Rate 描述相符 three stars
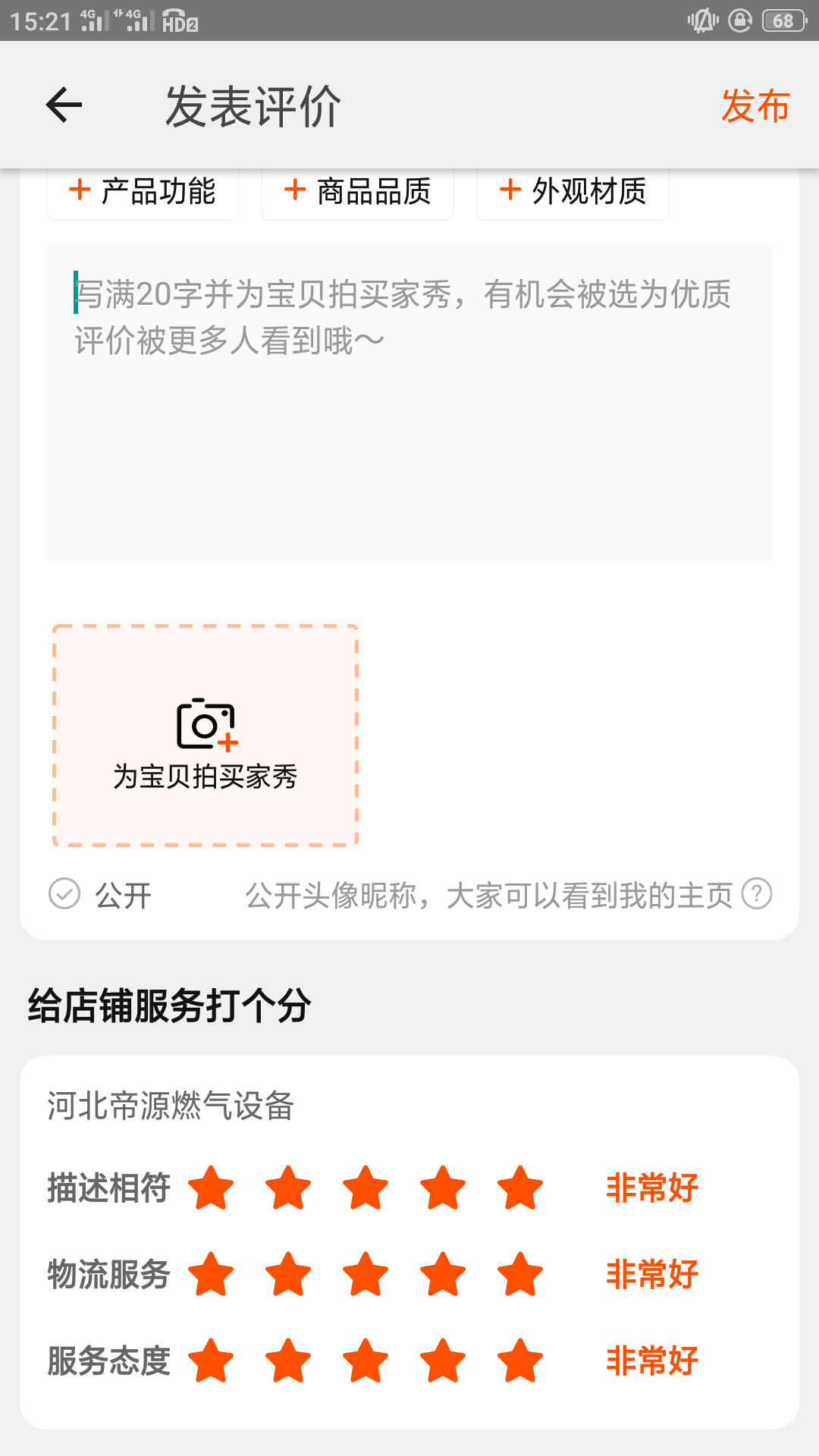Viewport: 819px width, 1456px height. coord(366,1188)
